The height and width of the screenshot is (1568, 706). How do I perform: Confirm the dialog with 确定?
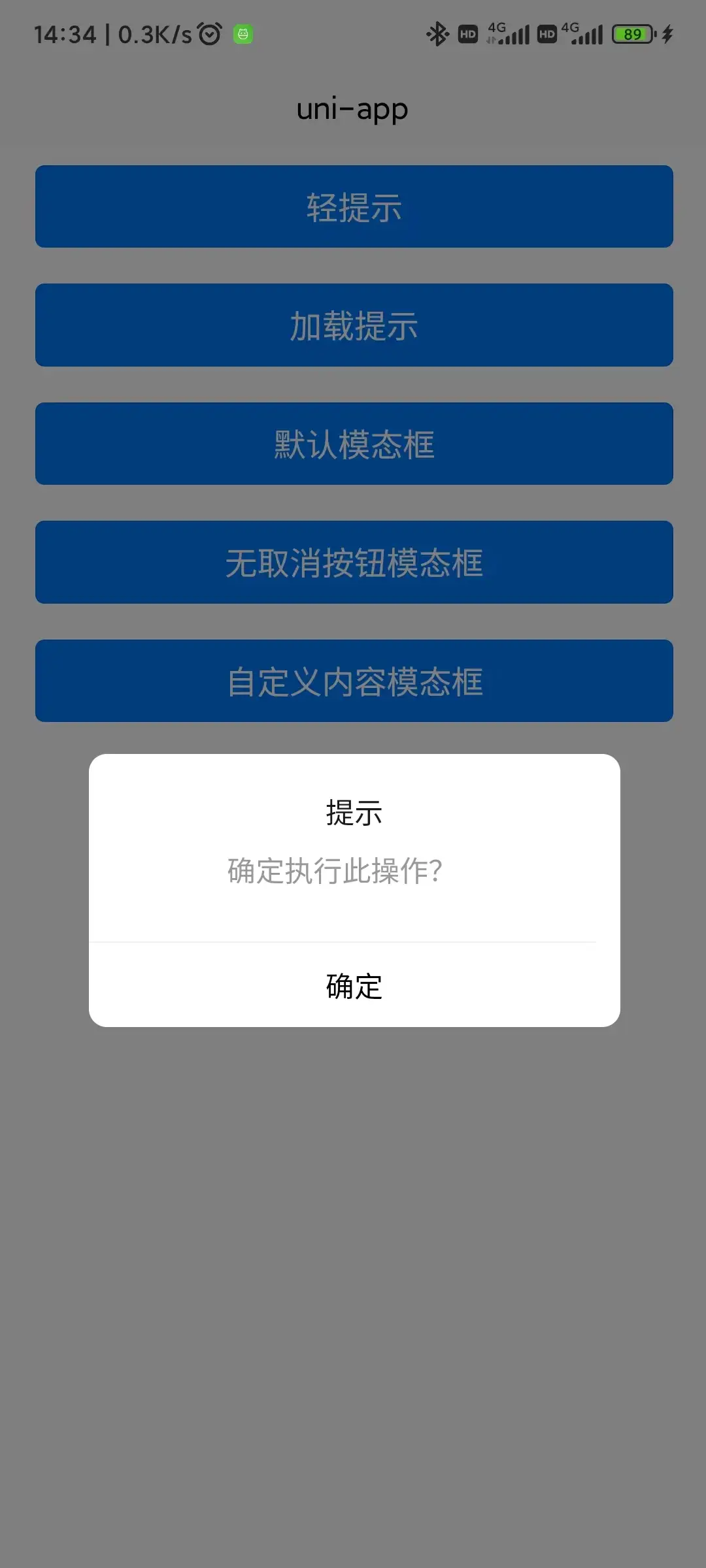click(354, 985)
